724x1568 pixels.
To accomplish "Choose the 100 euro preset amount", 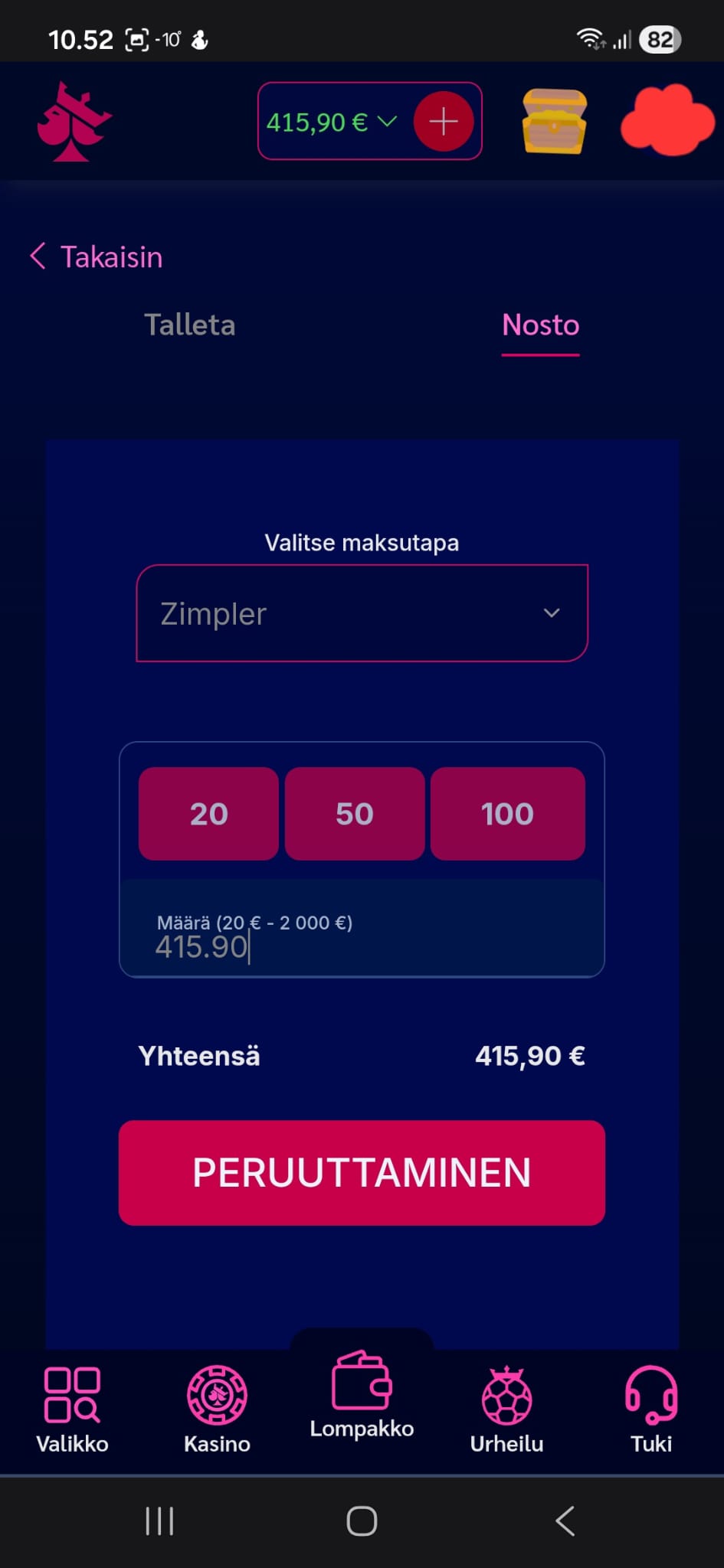I will tap(507, 813).
